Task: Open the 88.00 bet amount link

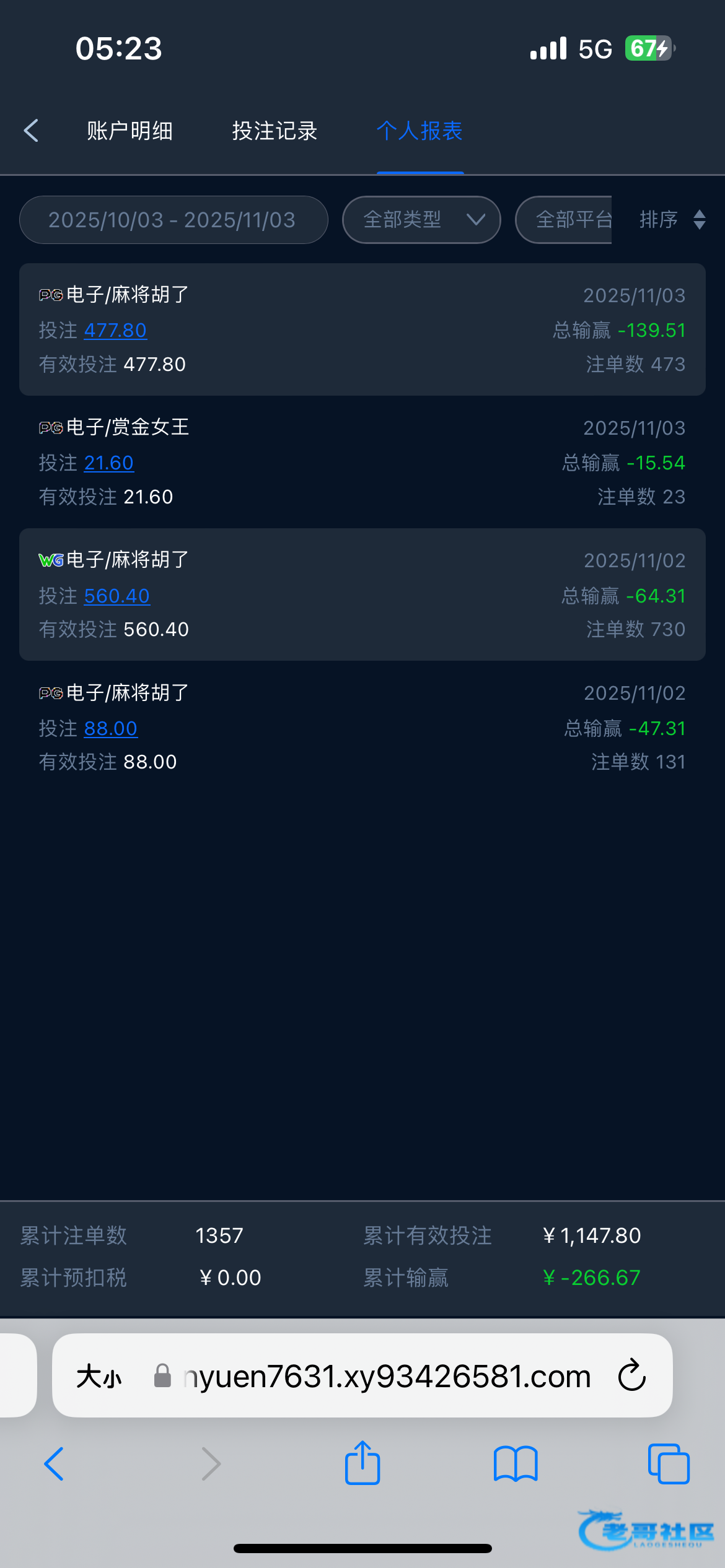Action: (111, 728)
